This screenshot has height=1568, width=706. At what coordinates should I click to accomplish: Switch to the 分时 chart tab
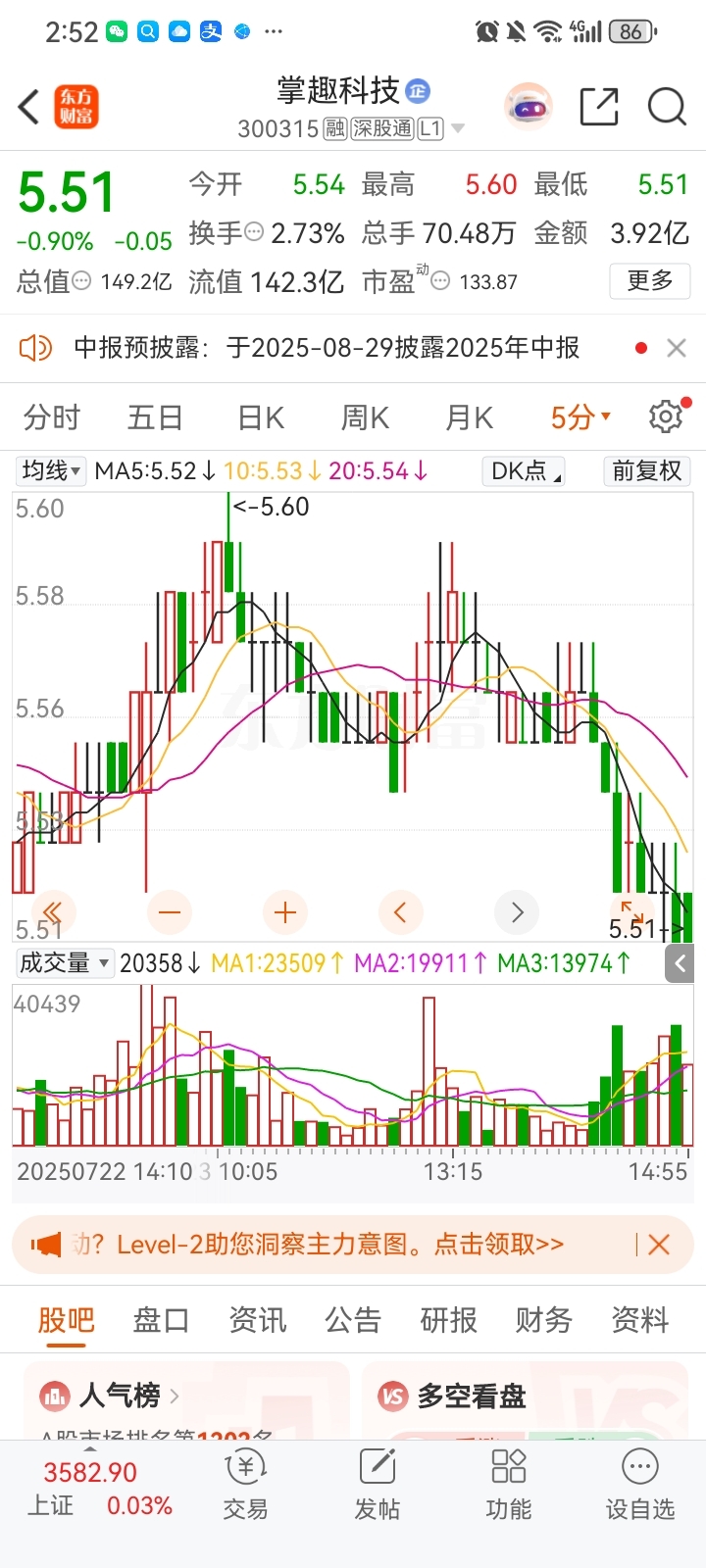(x=52, y=418)
